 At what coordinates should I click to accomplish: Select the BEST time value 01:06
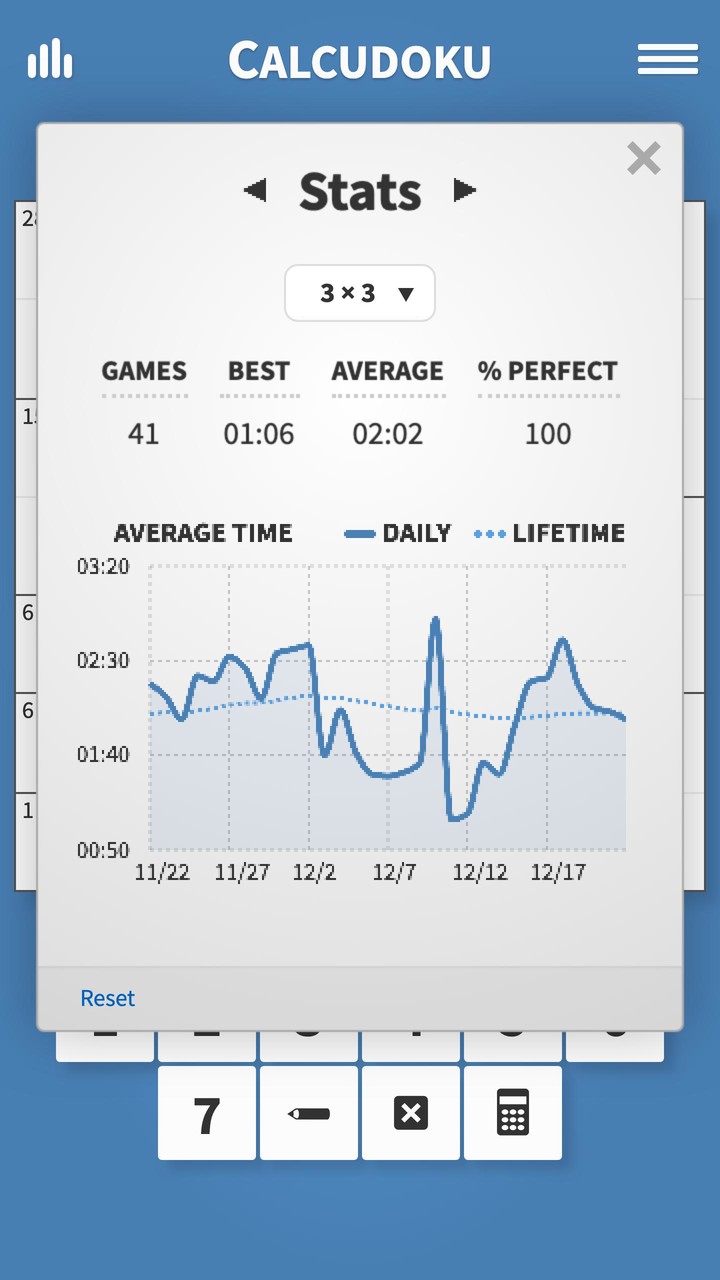(260, 434)
